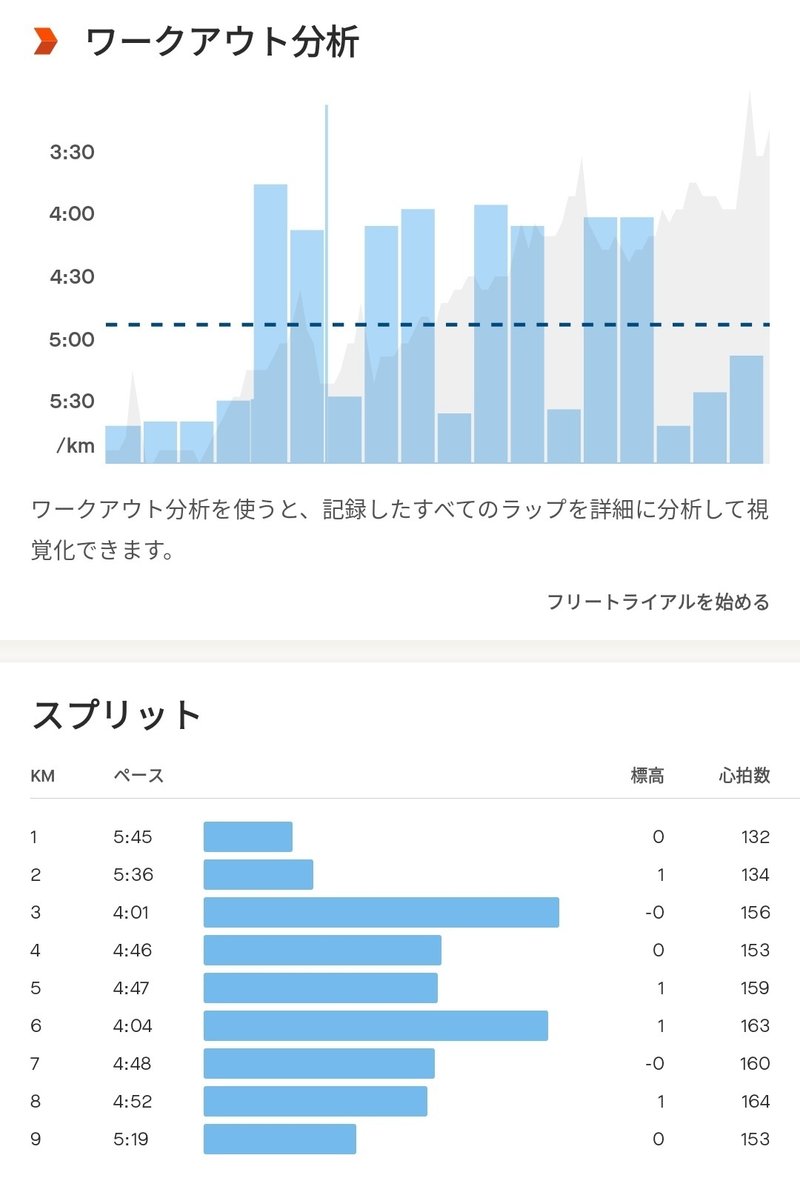Viewport: 800px width, 1178px height.
Task: Click the スプリット section heading
Action: click(113, 714)
